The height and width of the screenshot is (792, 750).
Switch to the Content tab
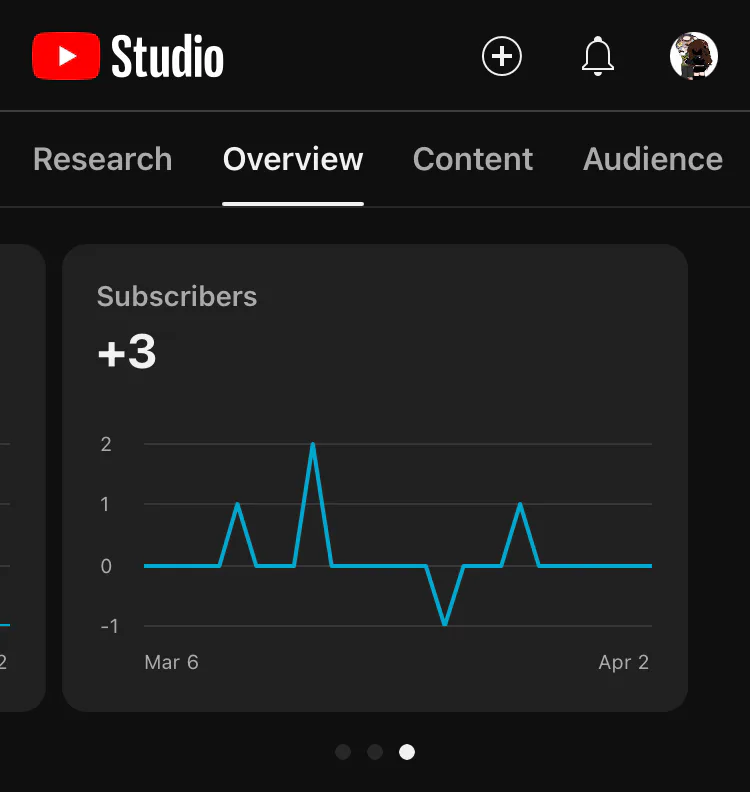tap(473, 159)
